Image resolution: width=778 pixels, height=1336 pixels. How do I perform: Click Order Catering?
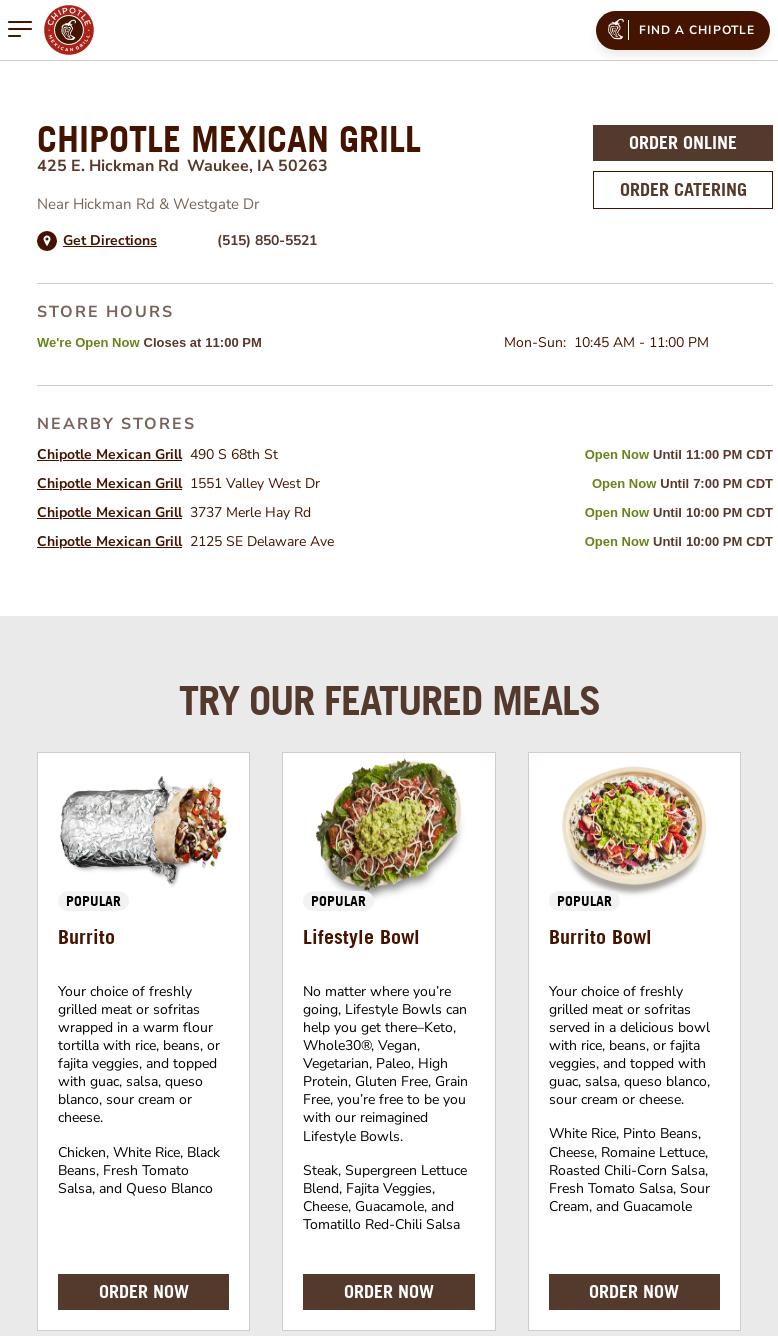pyautogui.click(x=683, y=189)
